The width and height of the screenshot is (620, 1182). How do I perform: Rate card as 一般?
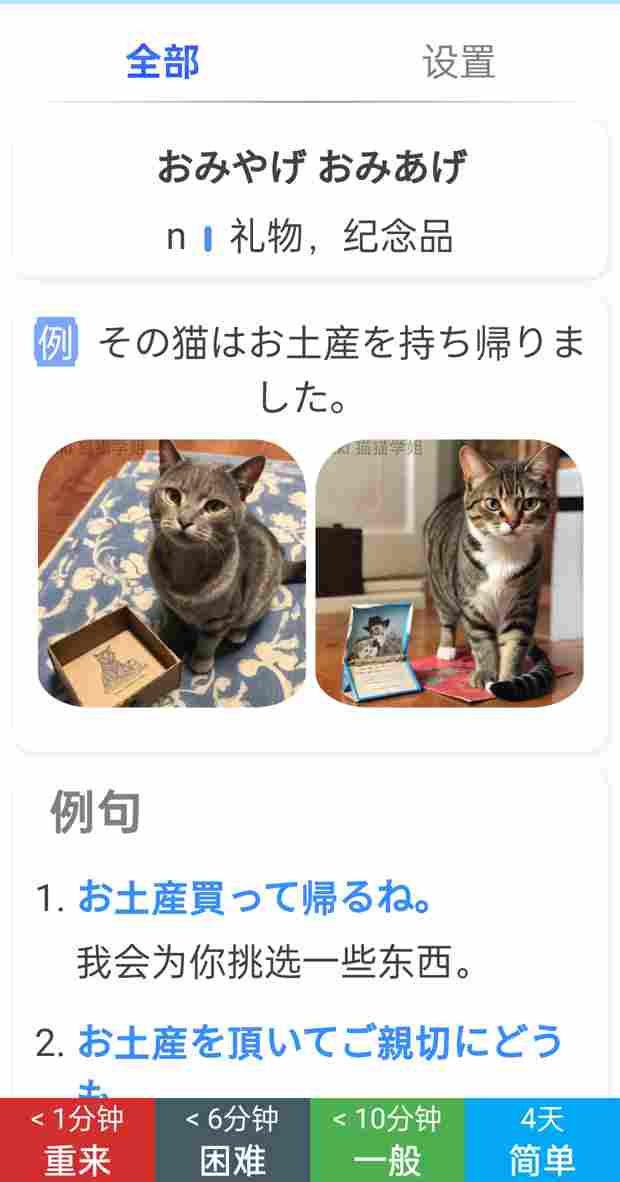coord(387,1140)
